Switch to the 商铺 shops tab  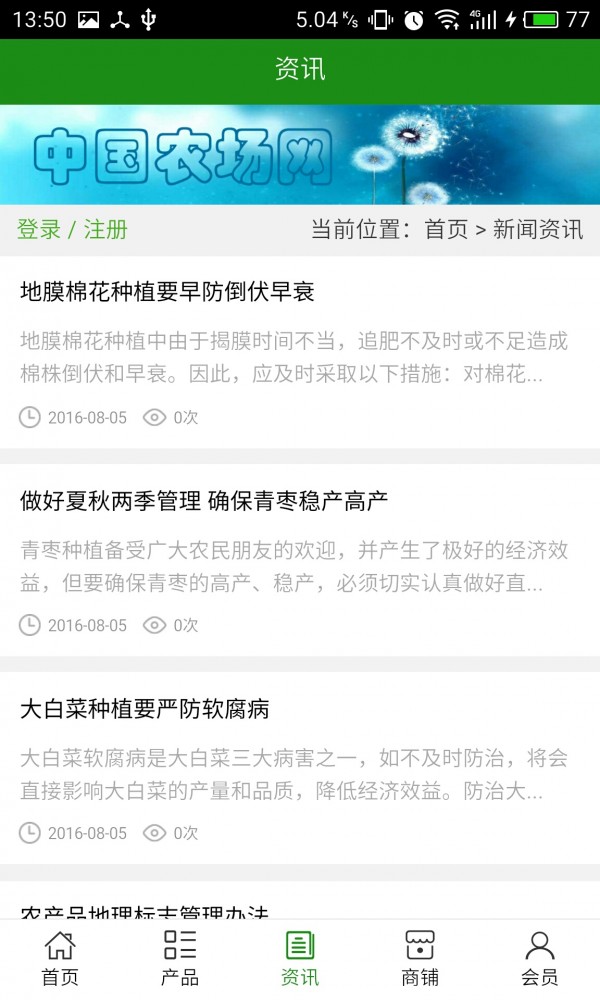pos(420,958)
